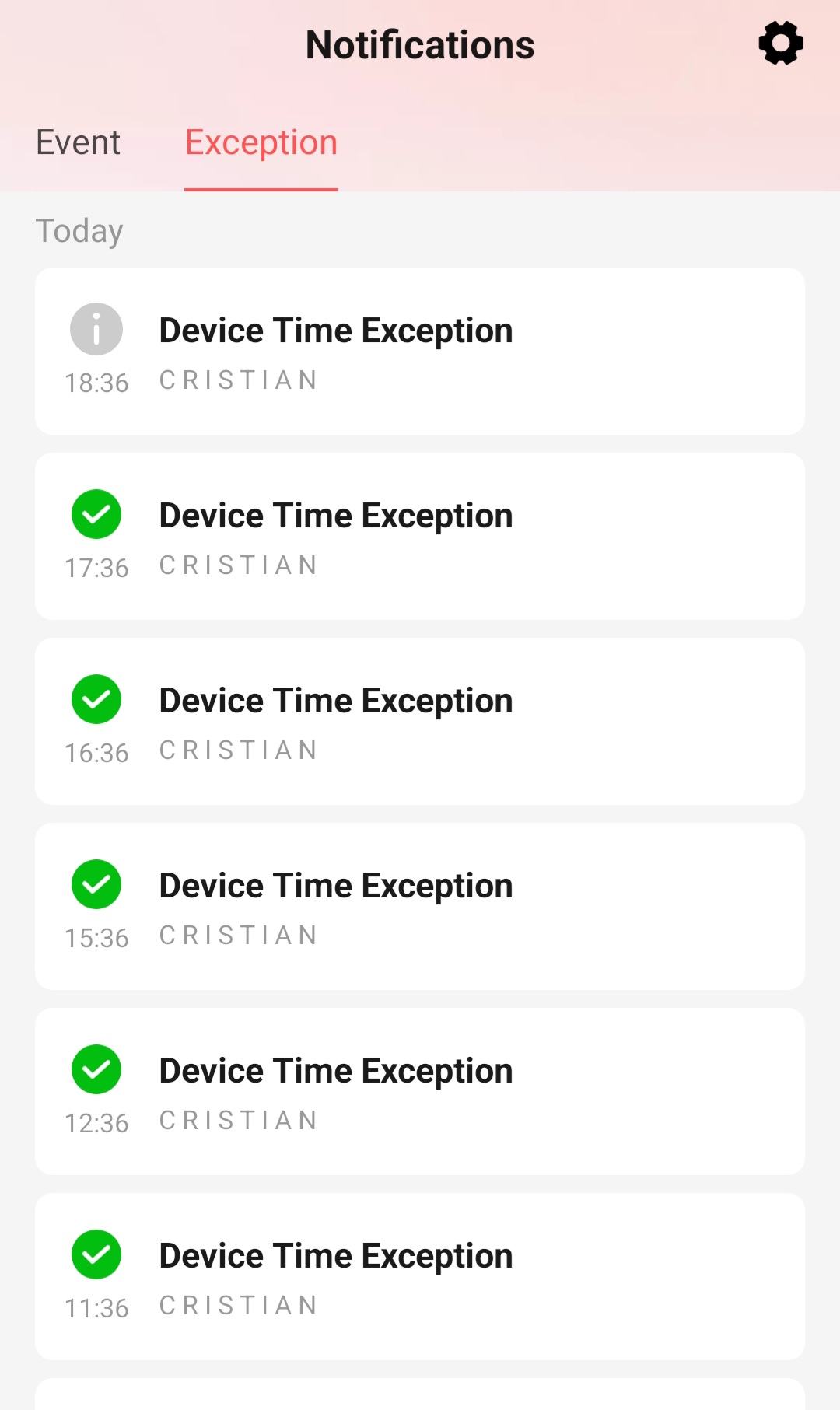View the 17:36 Device Time Exception
Image resolution: width=840 pixels, height=1410 pixels.
pos(420,536)
